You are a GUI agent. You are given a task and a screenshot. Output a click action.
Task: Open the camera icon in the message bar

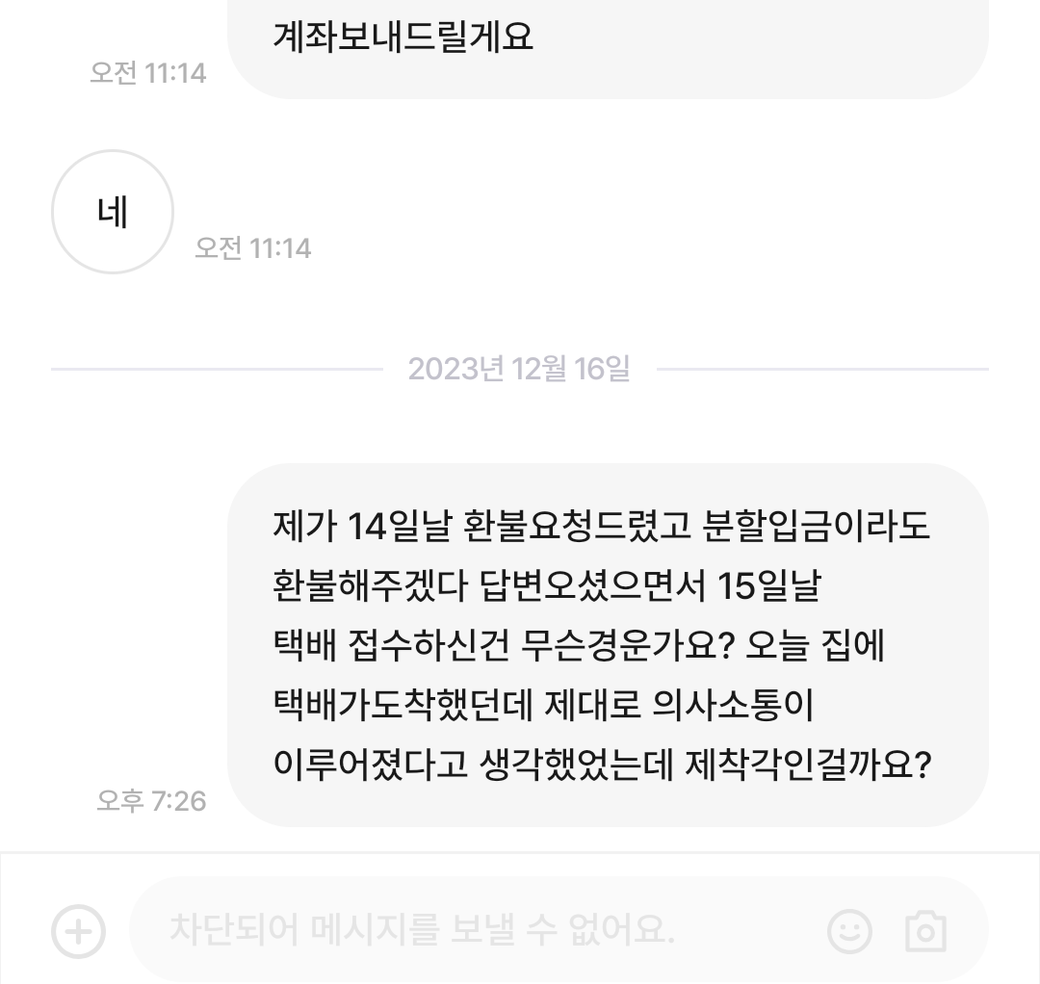925,931
